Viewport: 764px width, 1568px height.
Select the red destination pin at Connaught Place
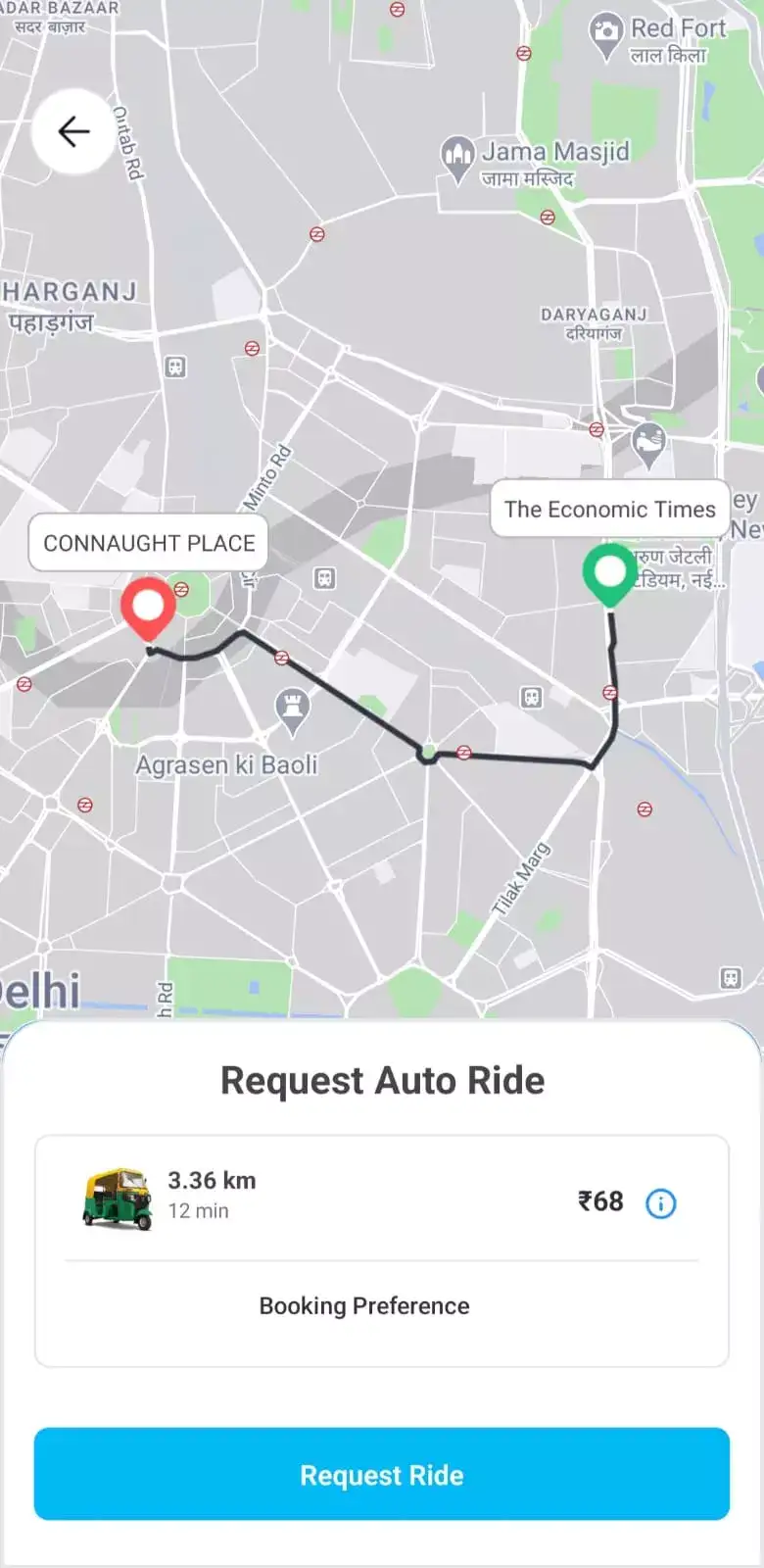coord(149,606)
